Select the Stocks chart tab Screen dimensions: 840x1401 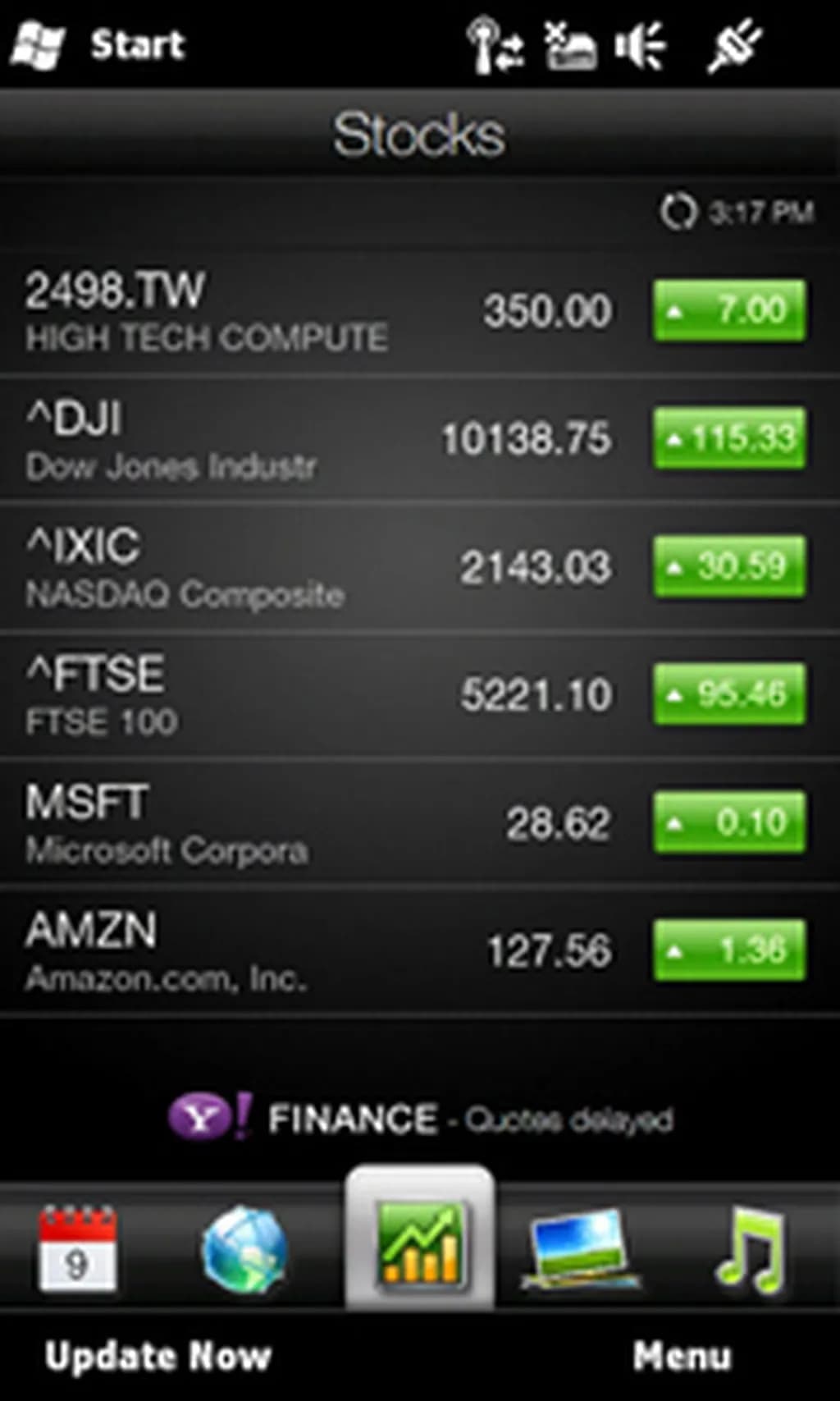[420, 1243]
